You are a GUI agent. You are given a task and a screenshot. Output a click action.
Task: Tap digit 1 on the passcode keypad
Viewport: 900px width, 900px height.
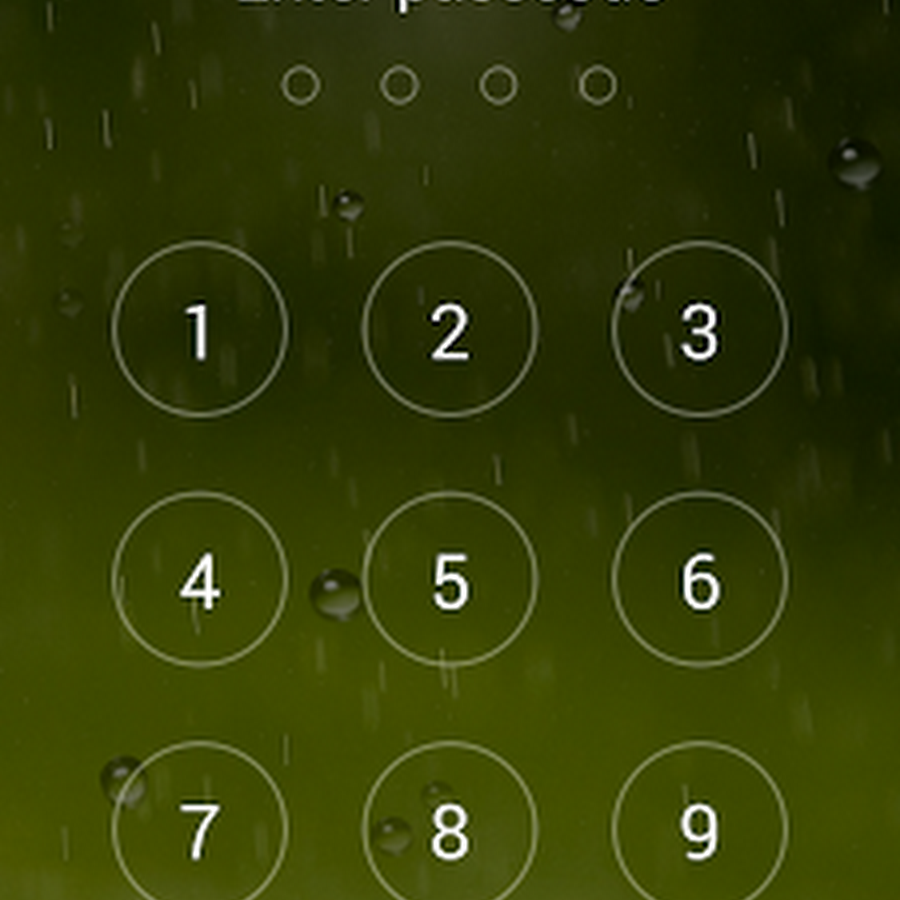click(200, 329)
